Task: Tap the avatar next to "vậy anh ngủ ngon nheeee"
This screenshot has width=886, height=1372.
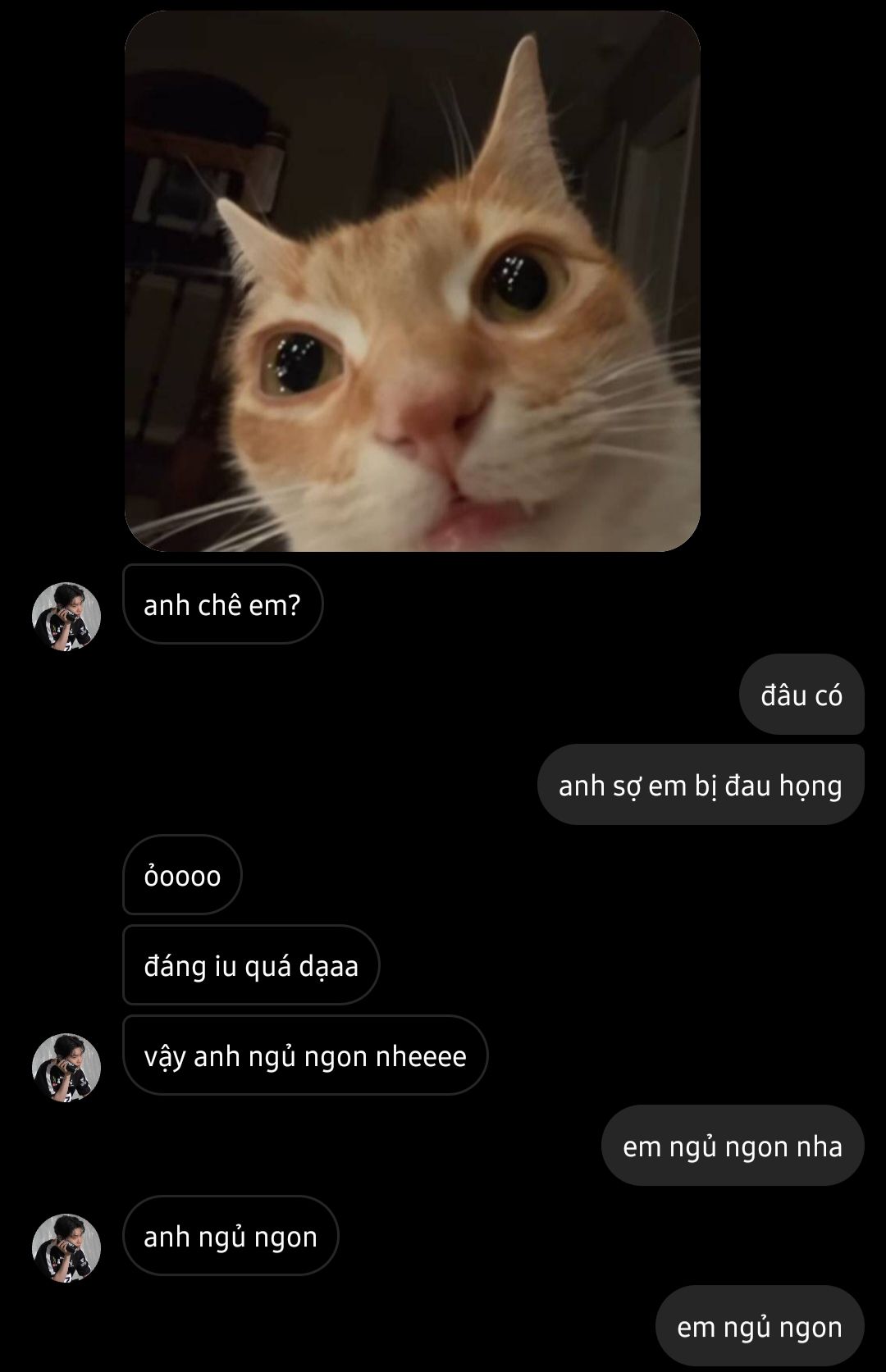Action: (66, 1066)
